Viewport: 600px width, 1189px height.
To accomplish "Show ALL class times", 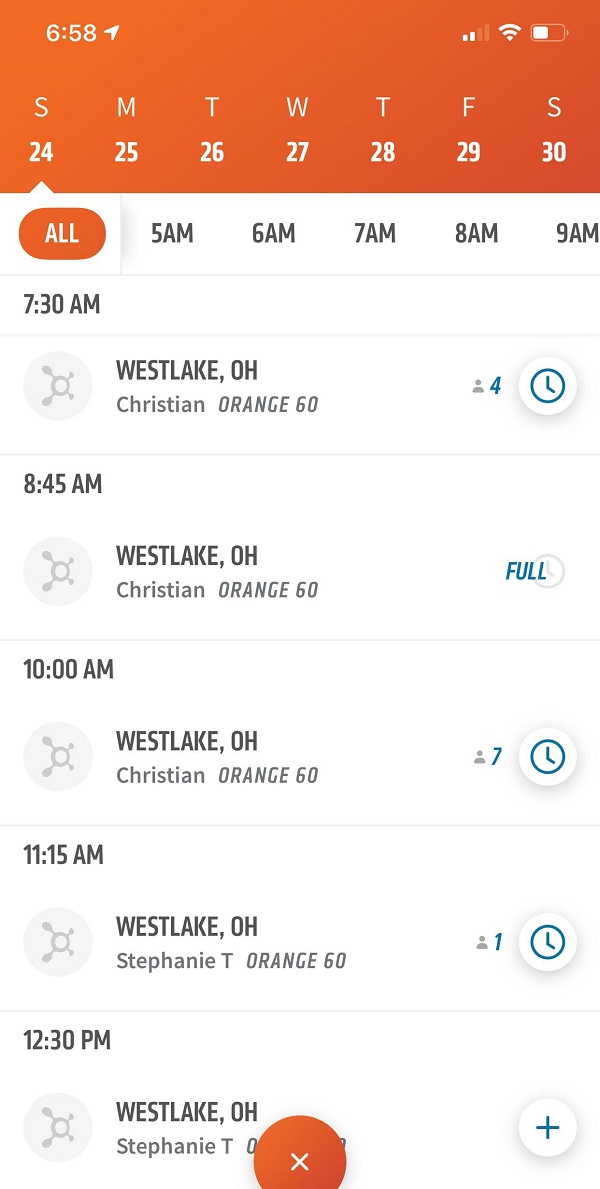I will 62,234.
